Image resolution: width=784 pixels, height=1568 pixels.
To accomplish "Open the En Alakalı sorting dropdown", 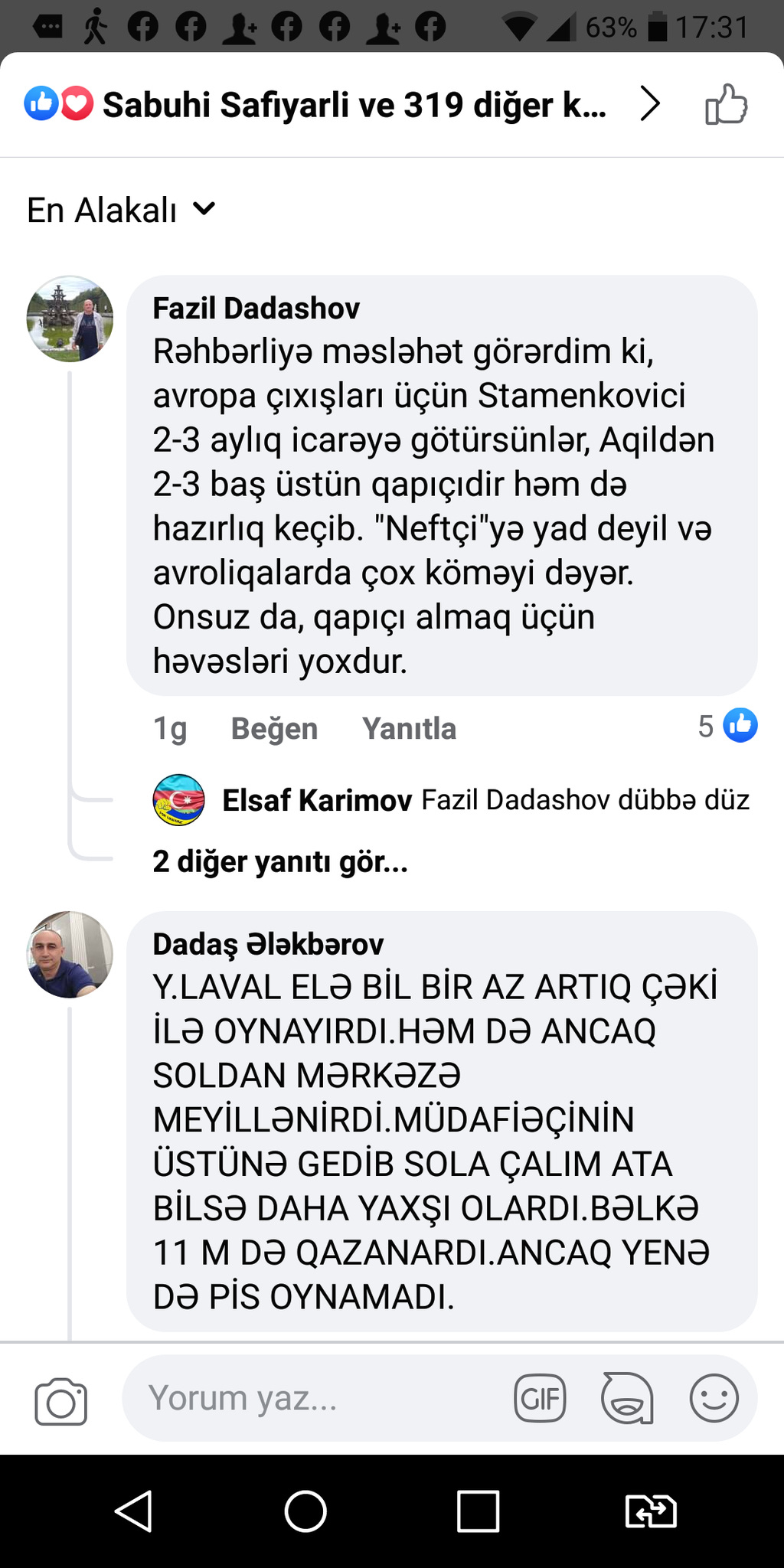I will pyautogui.click(x=121, y=210).
